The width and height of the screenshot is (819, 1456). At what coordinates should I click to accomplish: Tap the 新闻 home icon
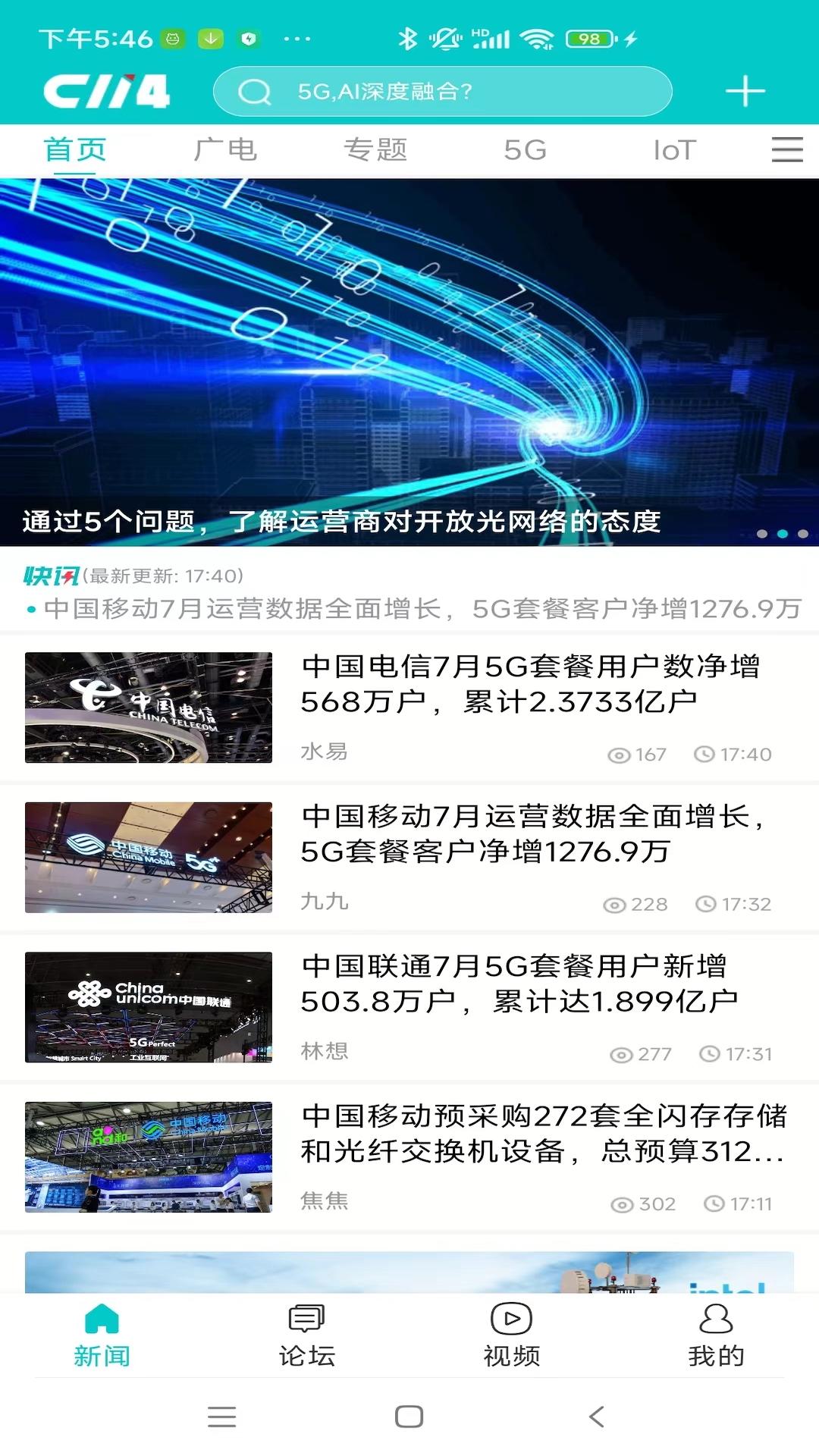102,1316
